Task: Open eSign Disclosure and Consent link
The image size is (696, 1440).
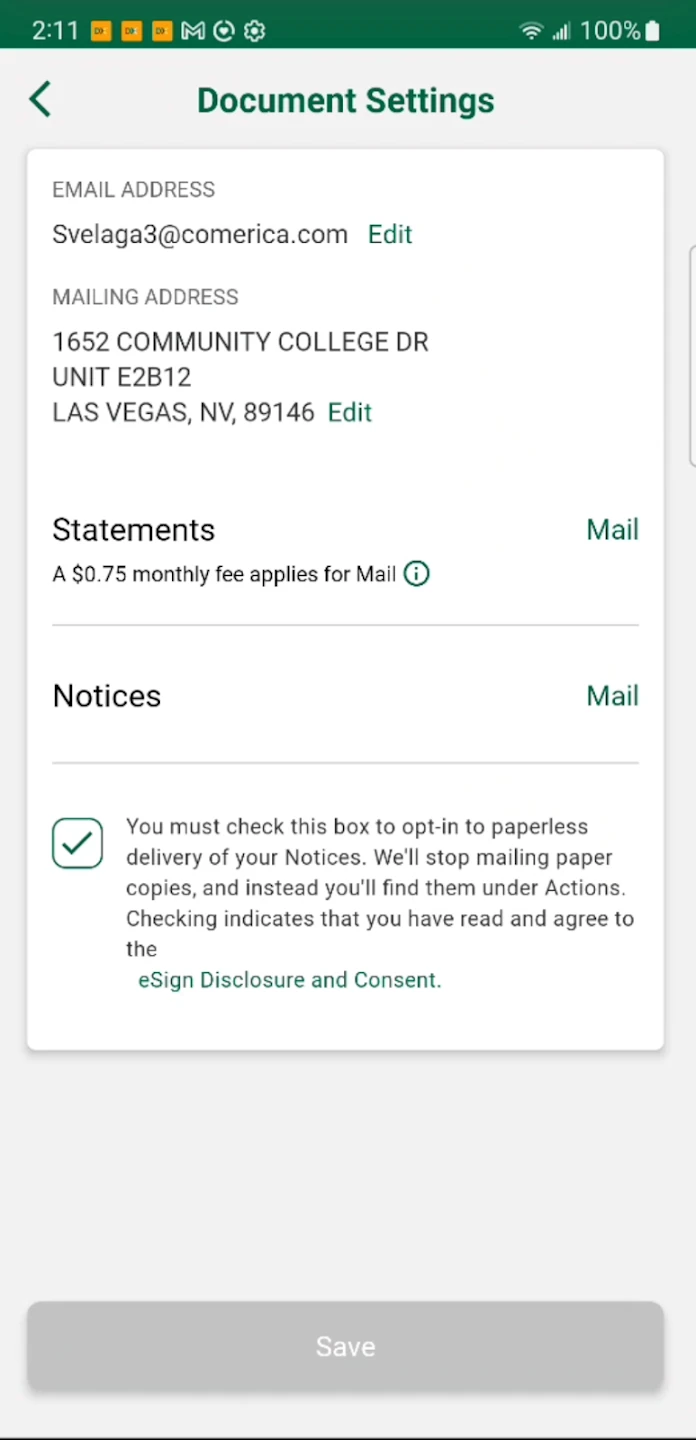Action: tap(289, 980)
